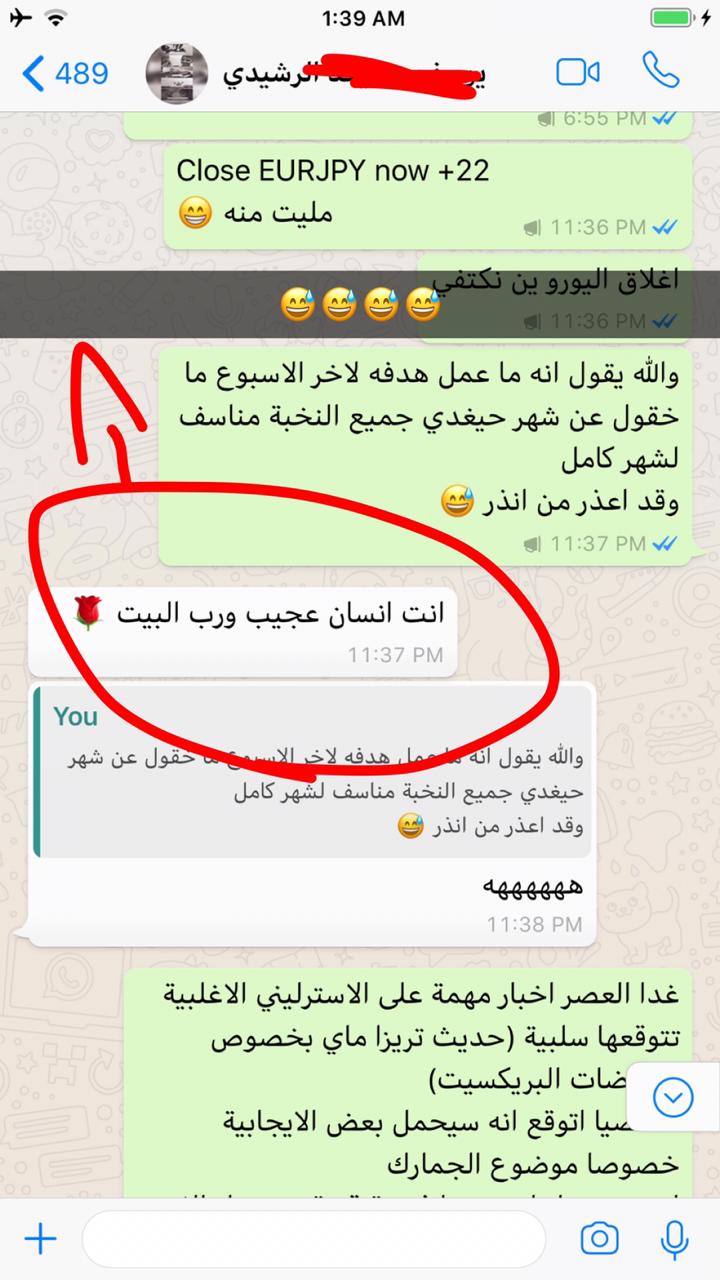
Task: Tap the microphone voice message icon
Action: [x=675, y=1240]
